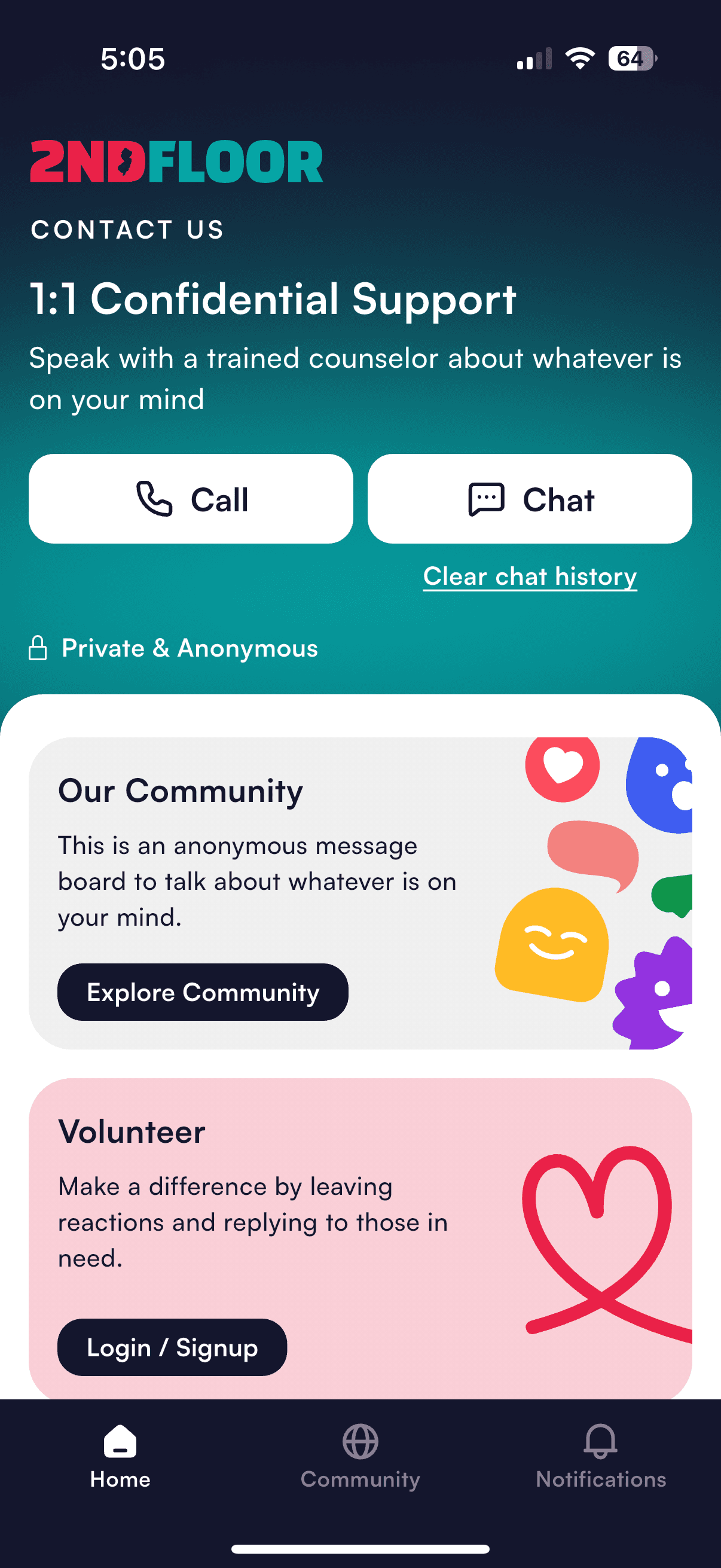Switch to the Community tab
The height and width of the screenshot is (1568, 721).
pyautogui.click(x=360, y=1457)
